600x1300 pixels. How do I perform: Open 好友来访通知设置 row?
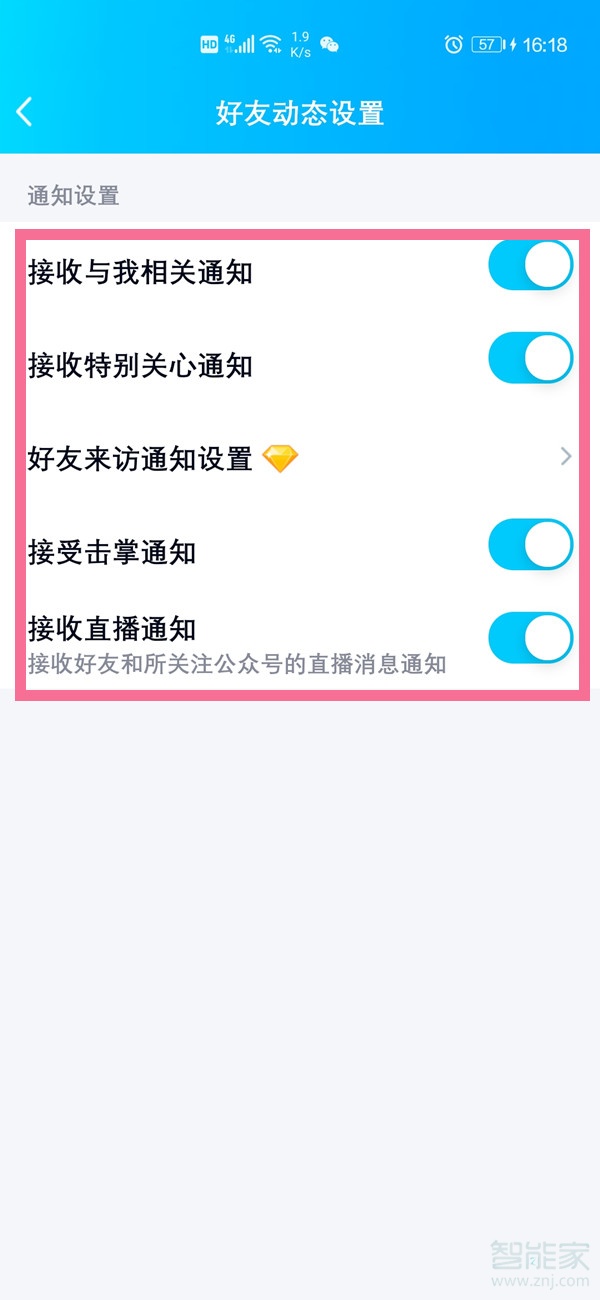point(300,458)
